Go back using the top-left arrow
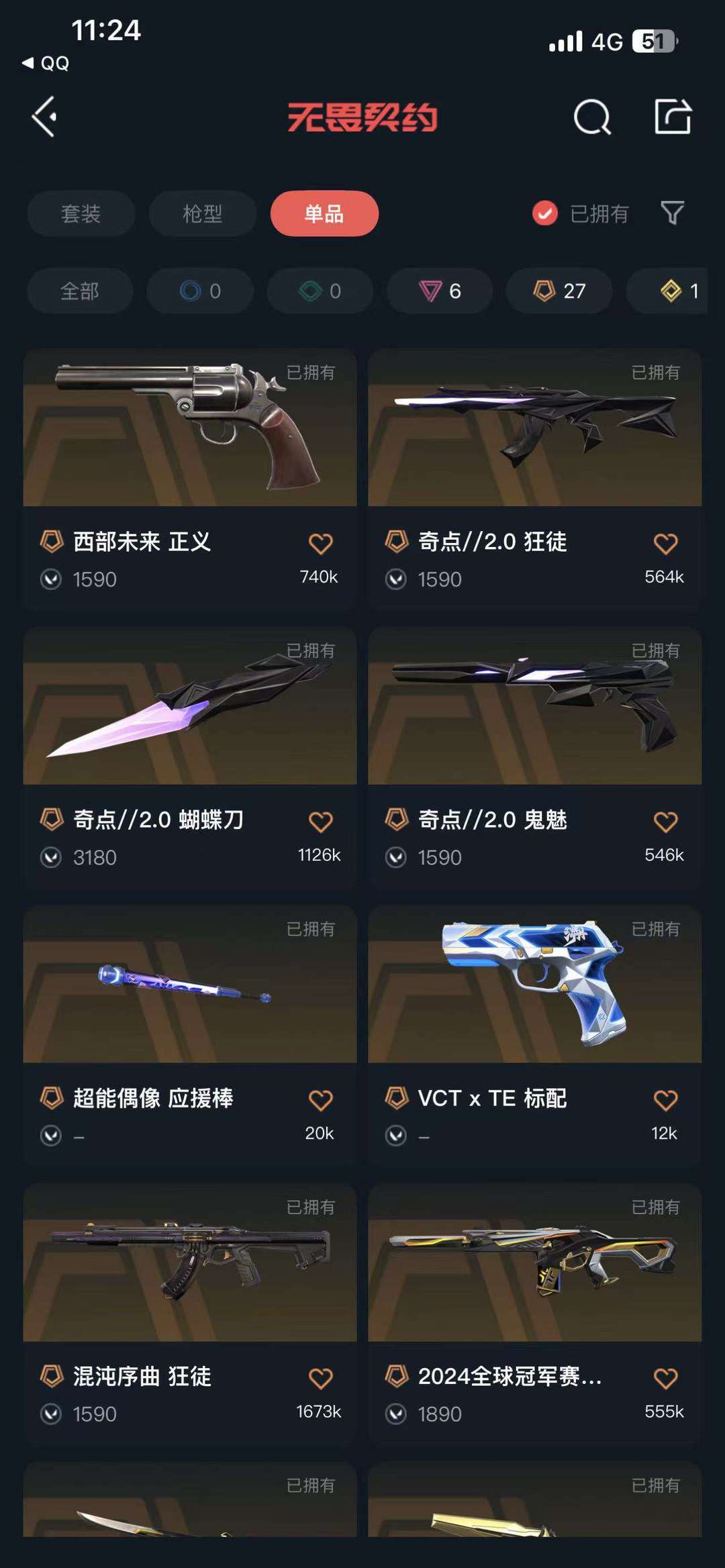 (44, 117)
